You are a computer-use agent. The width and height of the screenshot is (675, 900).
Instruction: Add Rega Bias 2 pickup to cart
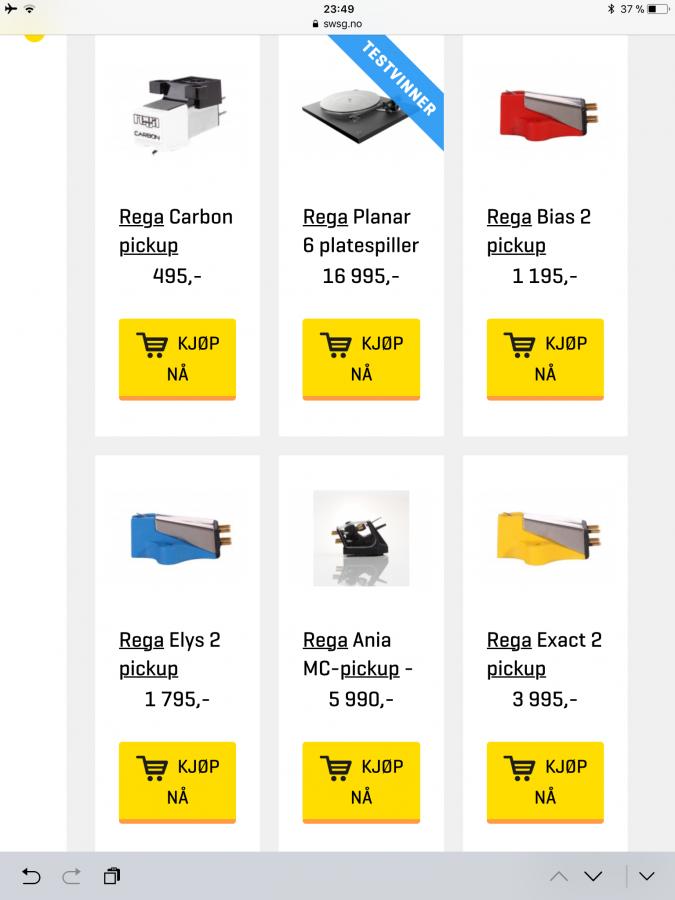[545, 358]
